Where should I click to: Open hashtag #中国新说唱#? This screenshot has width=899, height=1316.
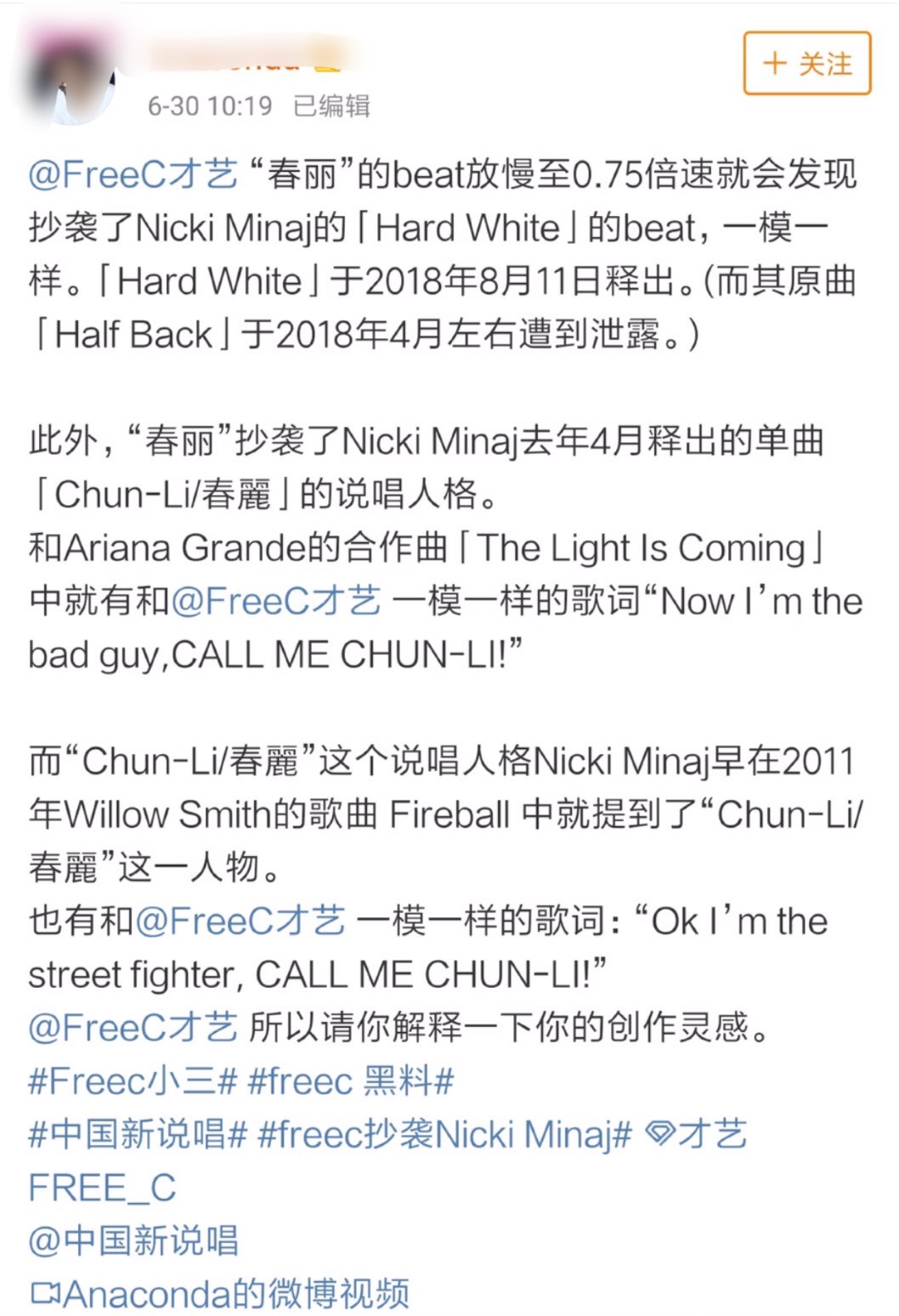(x=138, y=1135)
